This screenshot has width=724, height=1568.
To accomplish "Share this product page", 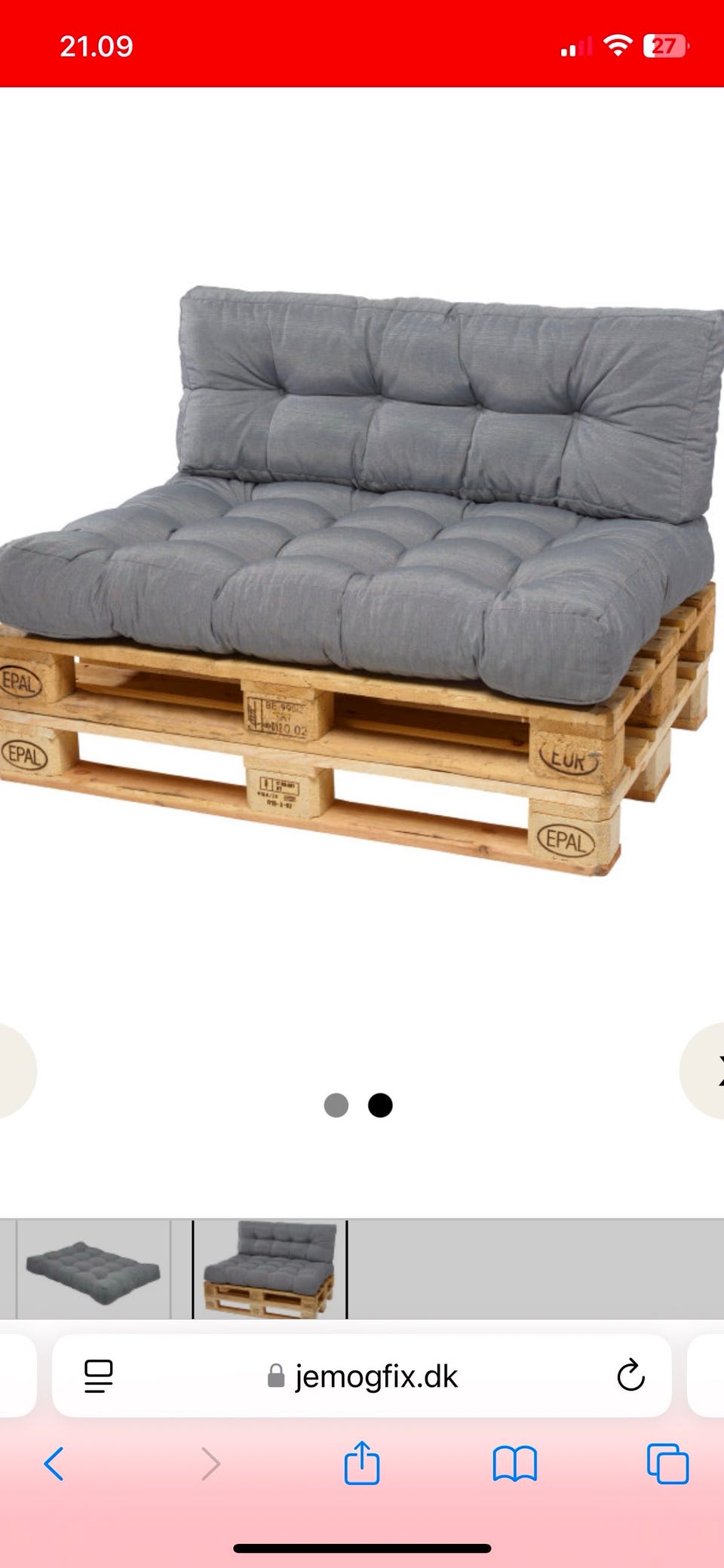I will 361,1463.
